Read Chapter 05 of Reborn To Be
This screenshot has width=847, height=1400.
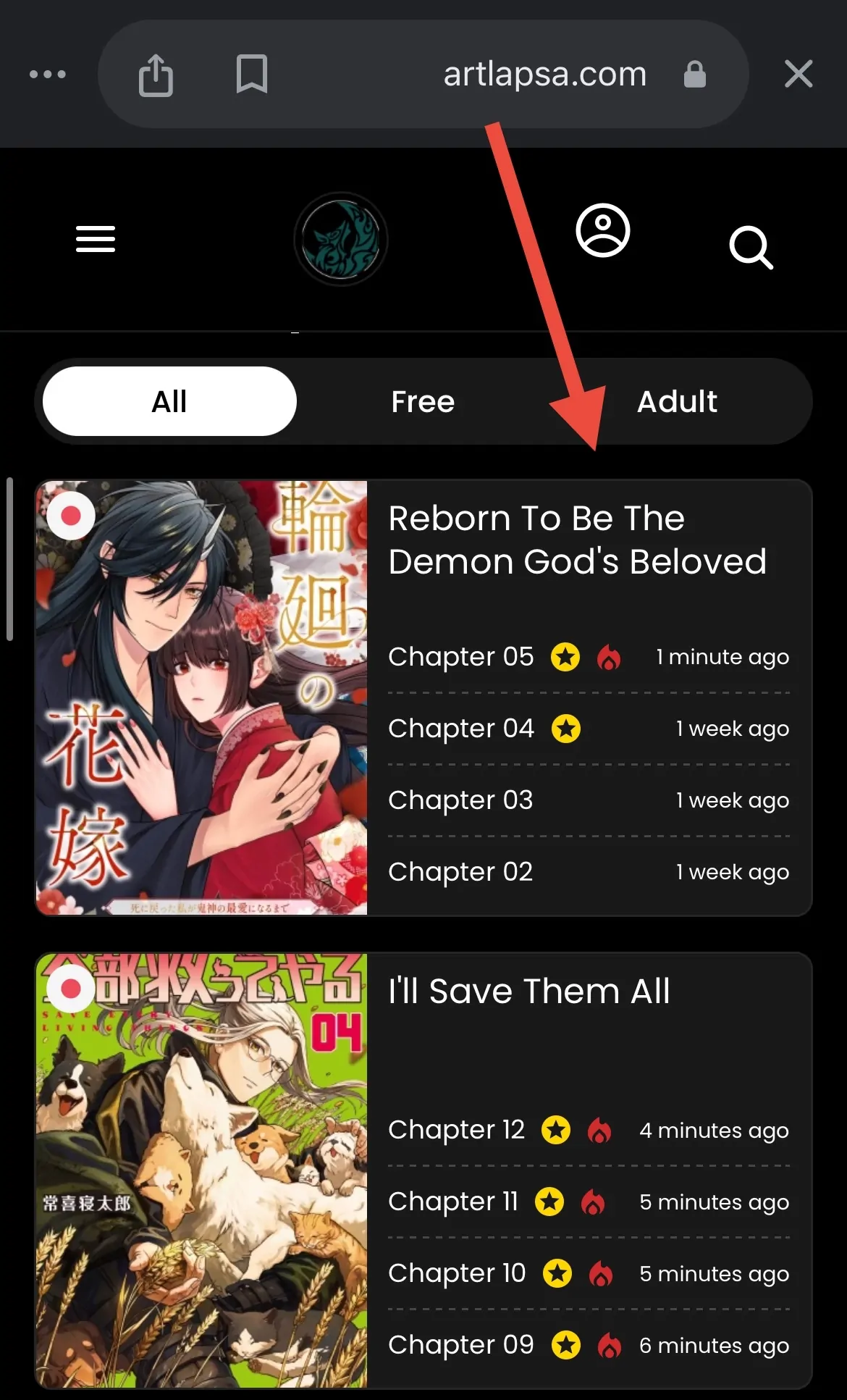tap(461, 657)
